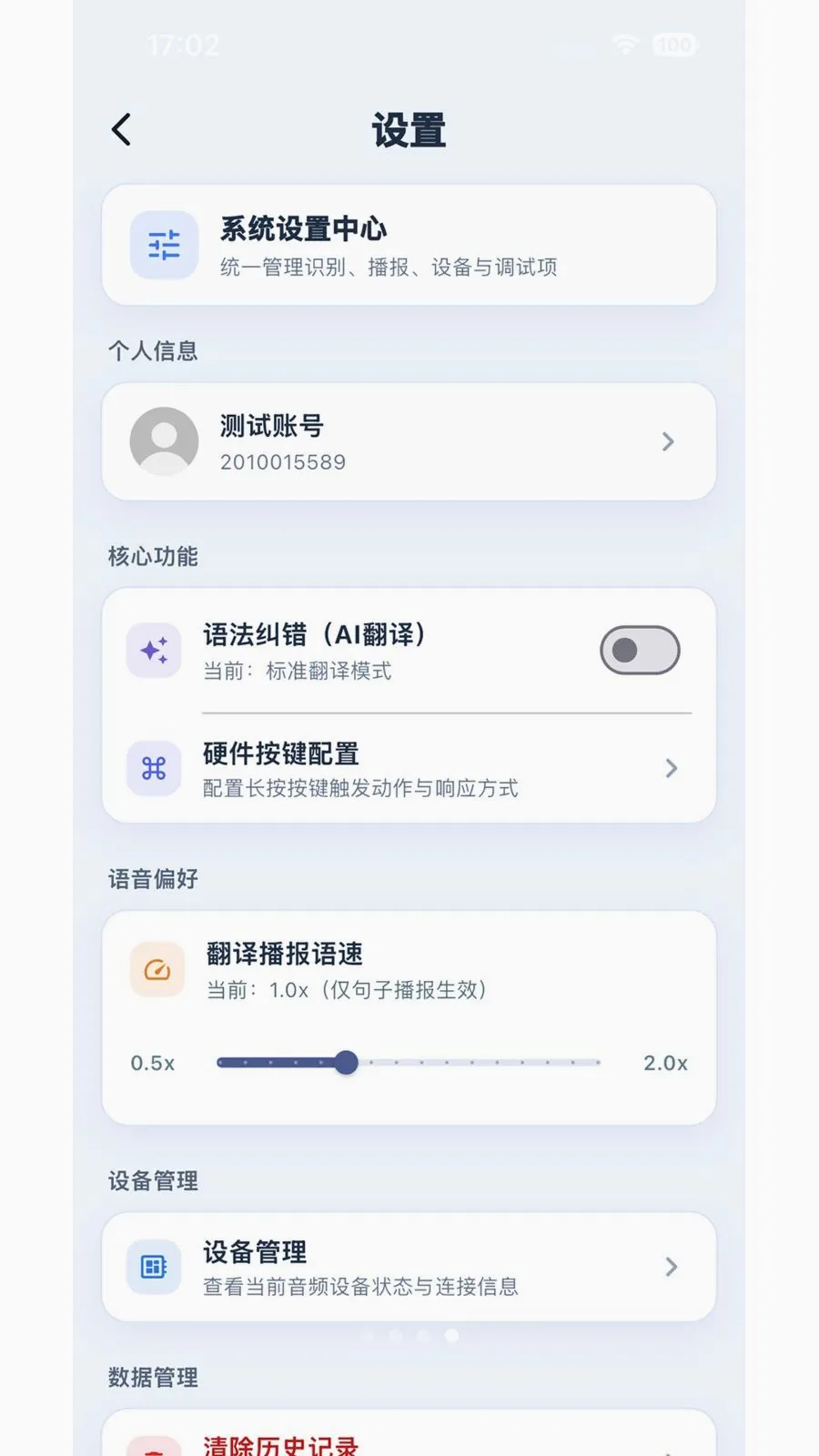This screenshot has height=1456, width=819.
Task: Tap the 翻译播报语速 slider track
Action: (x=409, y=1062)
